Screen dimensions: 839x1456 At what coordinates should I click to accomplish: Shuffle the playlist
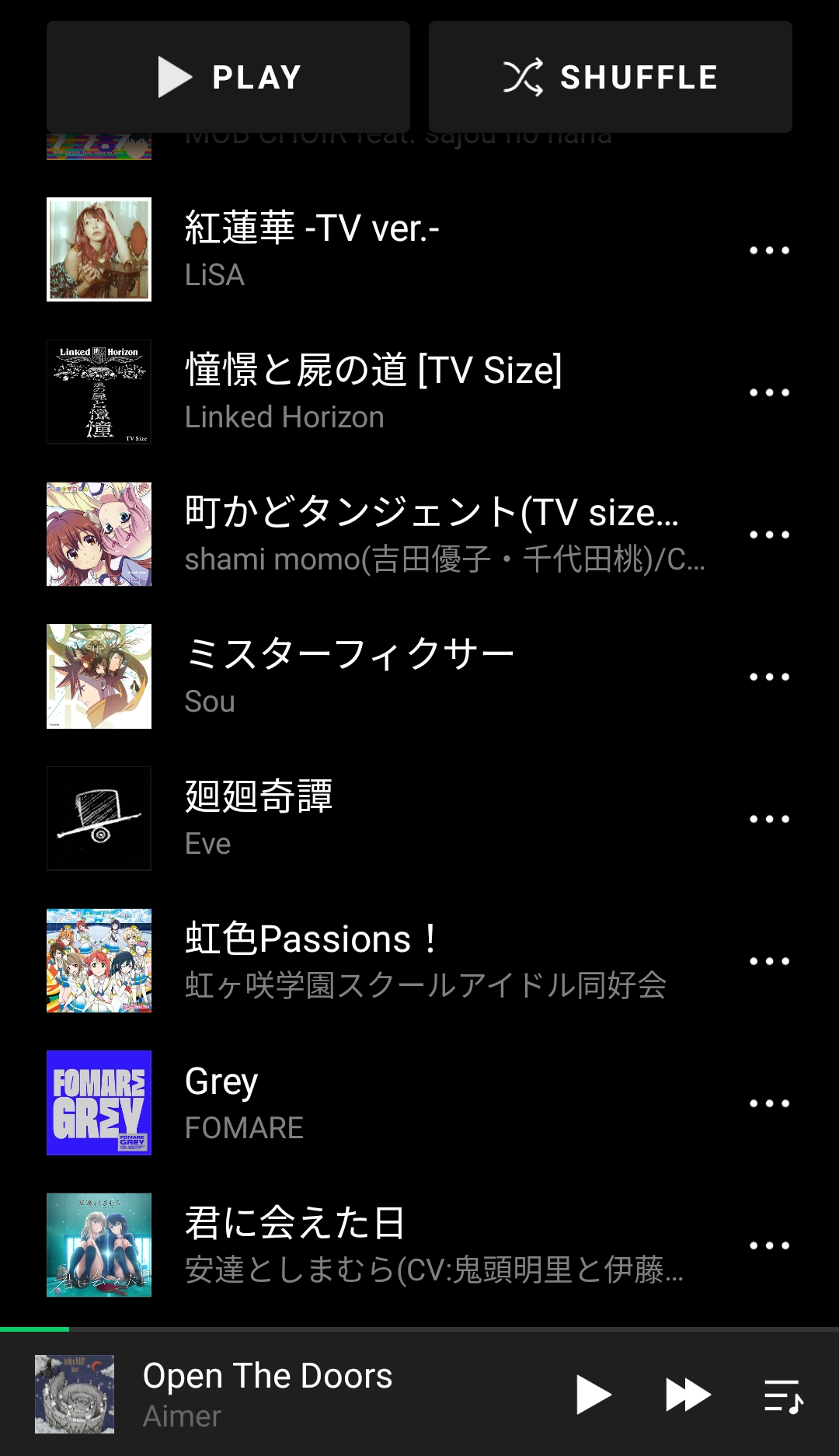coord(611,77)
